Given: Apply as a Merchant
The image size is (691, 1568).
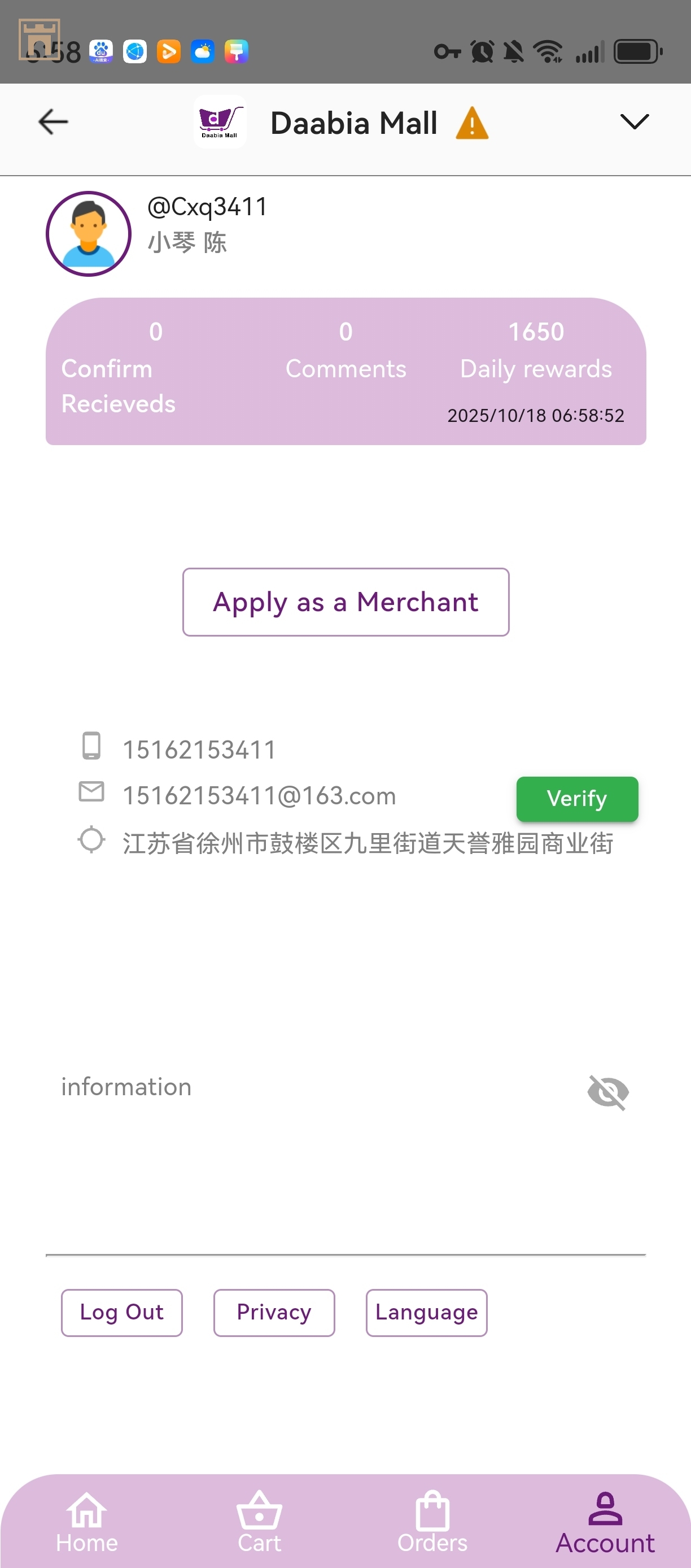Looking at the screenshot, I should (x=345, y=602).
